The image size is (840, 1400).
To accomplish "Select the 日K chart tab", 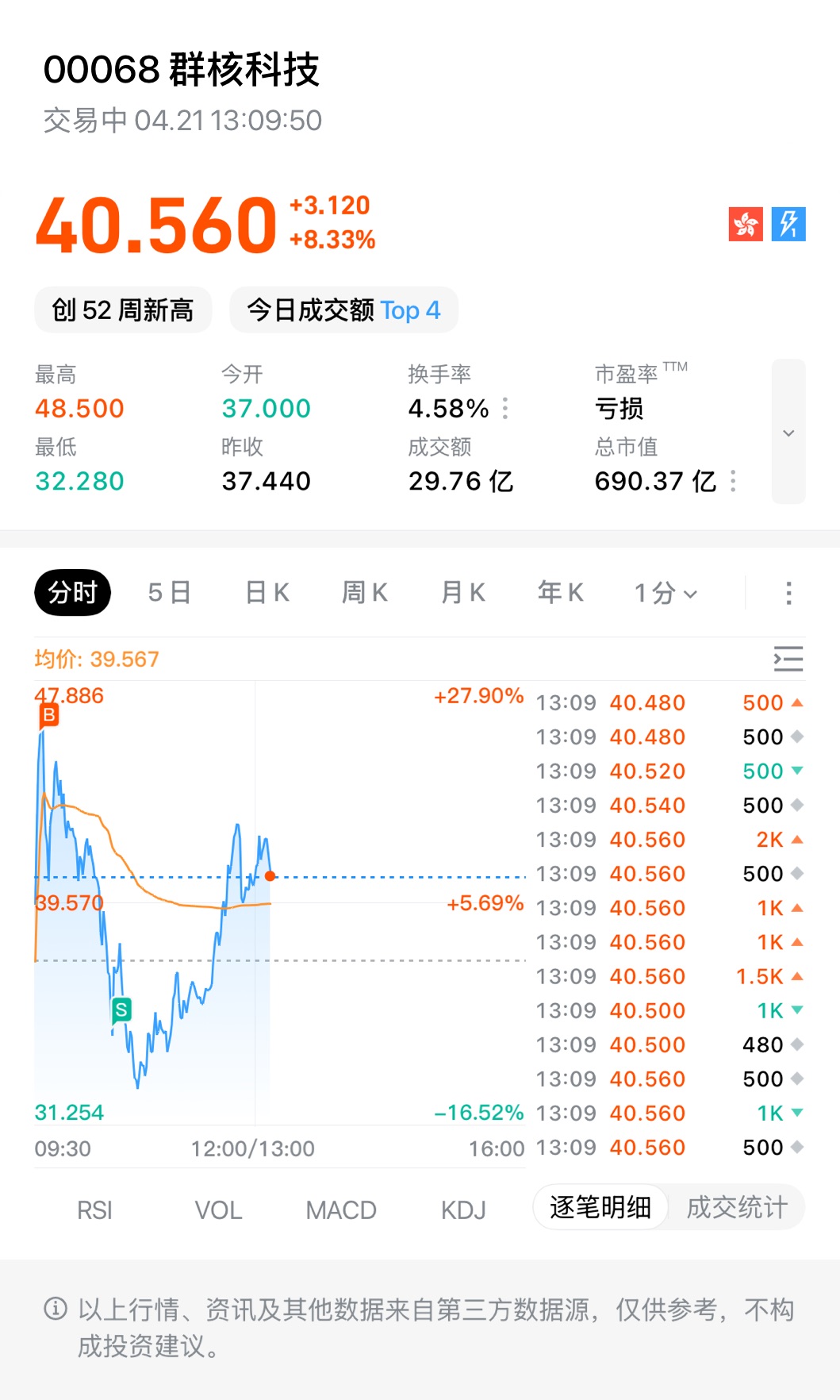I will [267, 593].
